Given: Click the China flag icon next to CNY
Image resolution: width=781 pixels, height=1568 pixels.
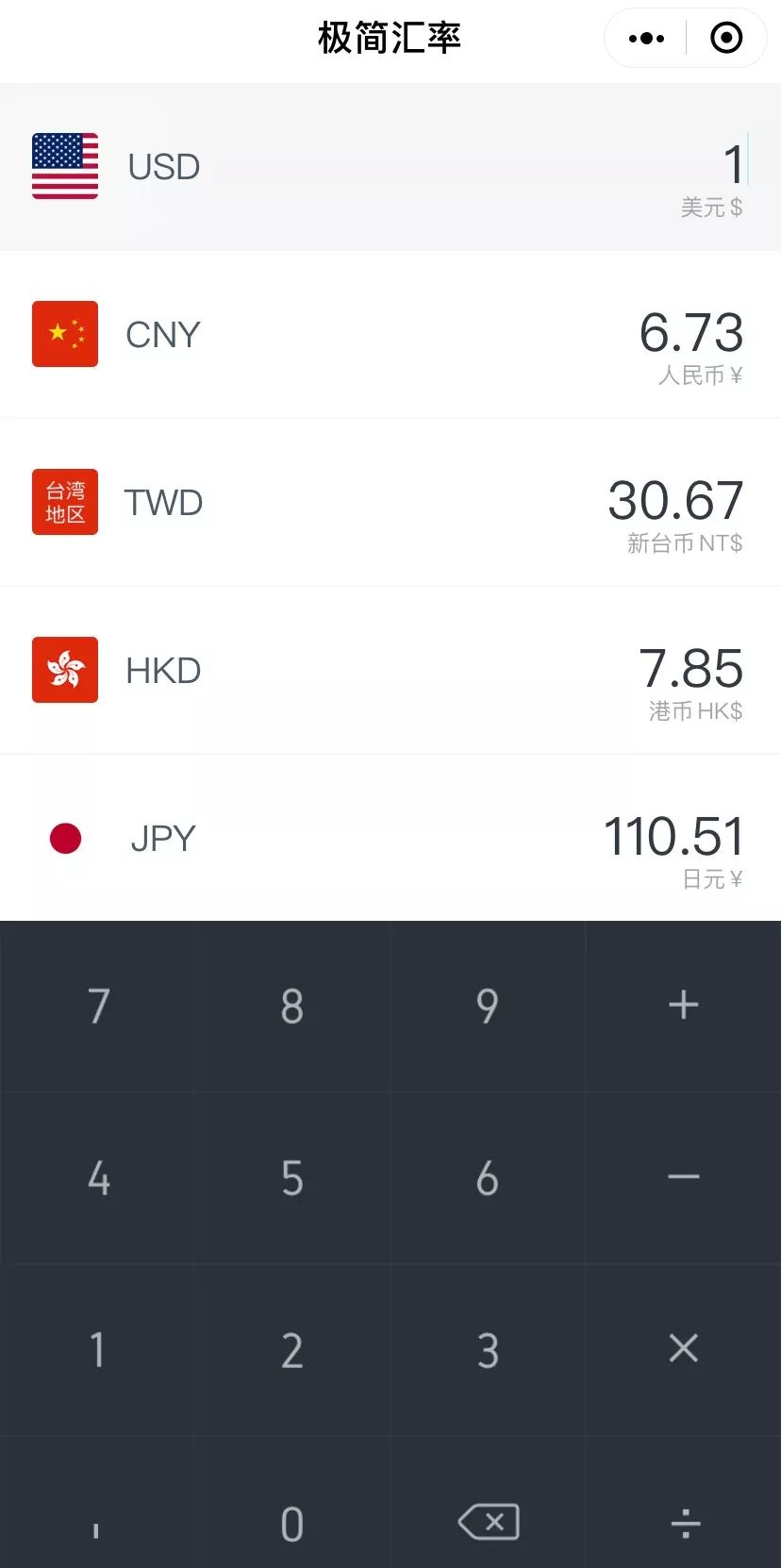Looking at the screenshot, I should click(x=64, y=334).
